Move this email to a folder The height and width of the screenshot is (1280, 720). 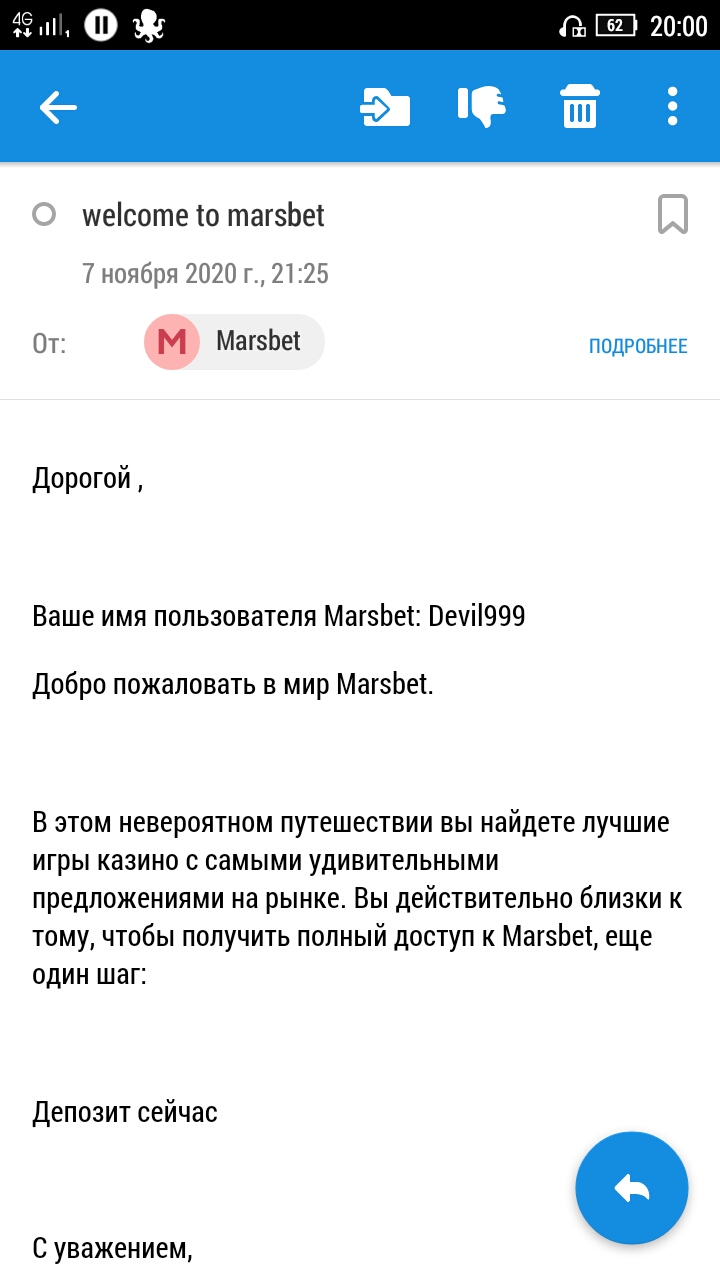385,106
